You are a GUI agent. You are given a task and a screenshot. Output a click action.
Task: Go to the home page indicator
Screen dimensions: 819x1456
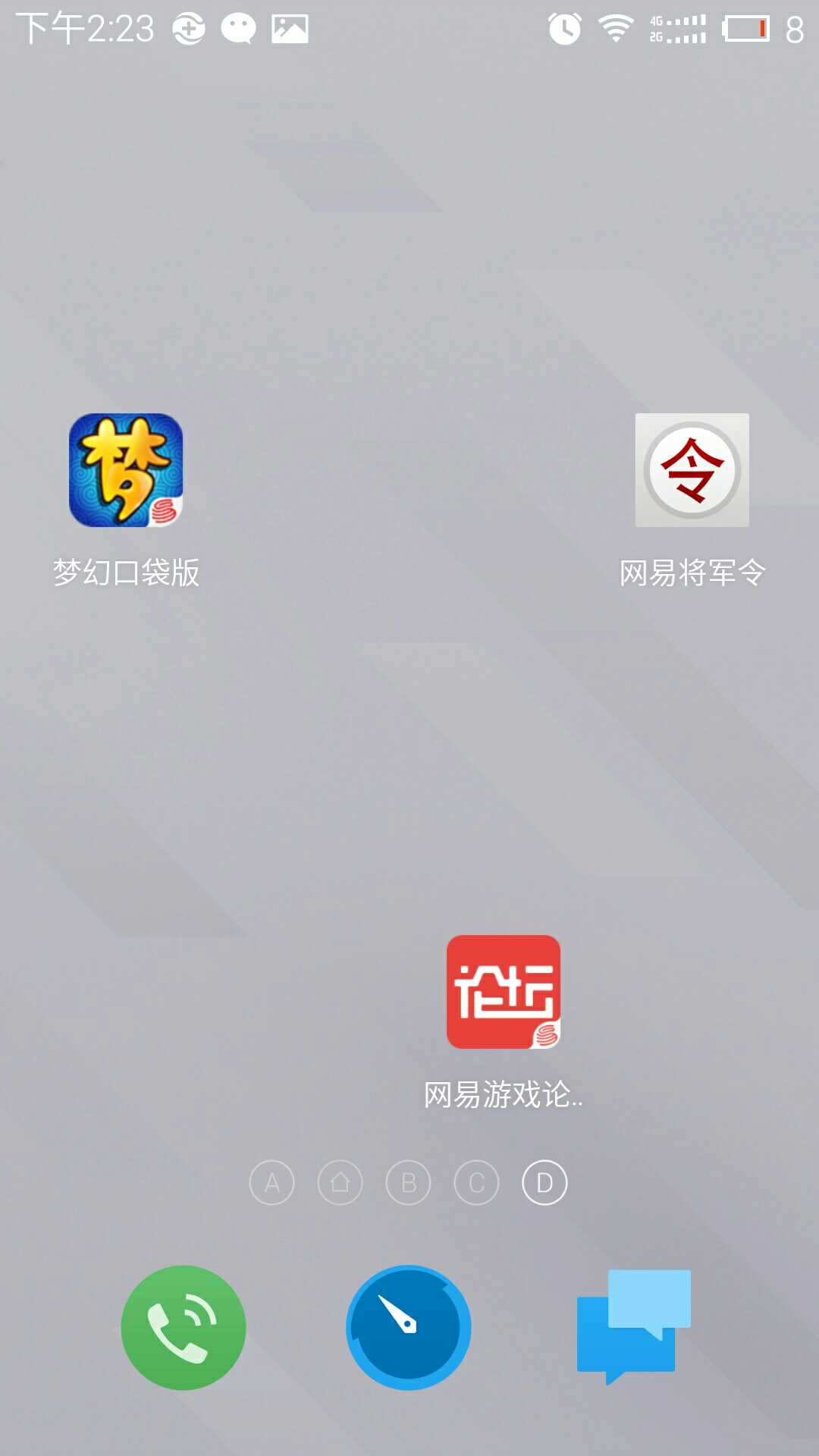pos(340,1182)
